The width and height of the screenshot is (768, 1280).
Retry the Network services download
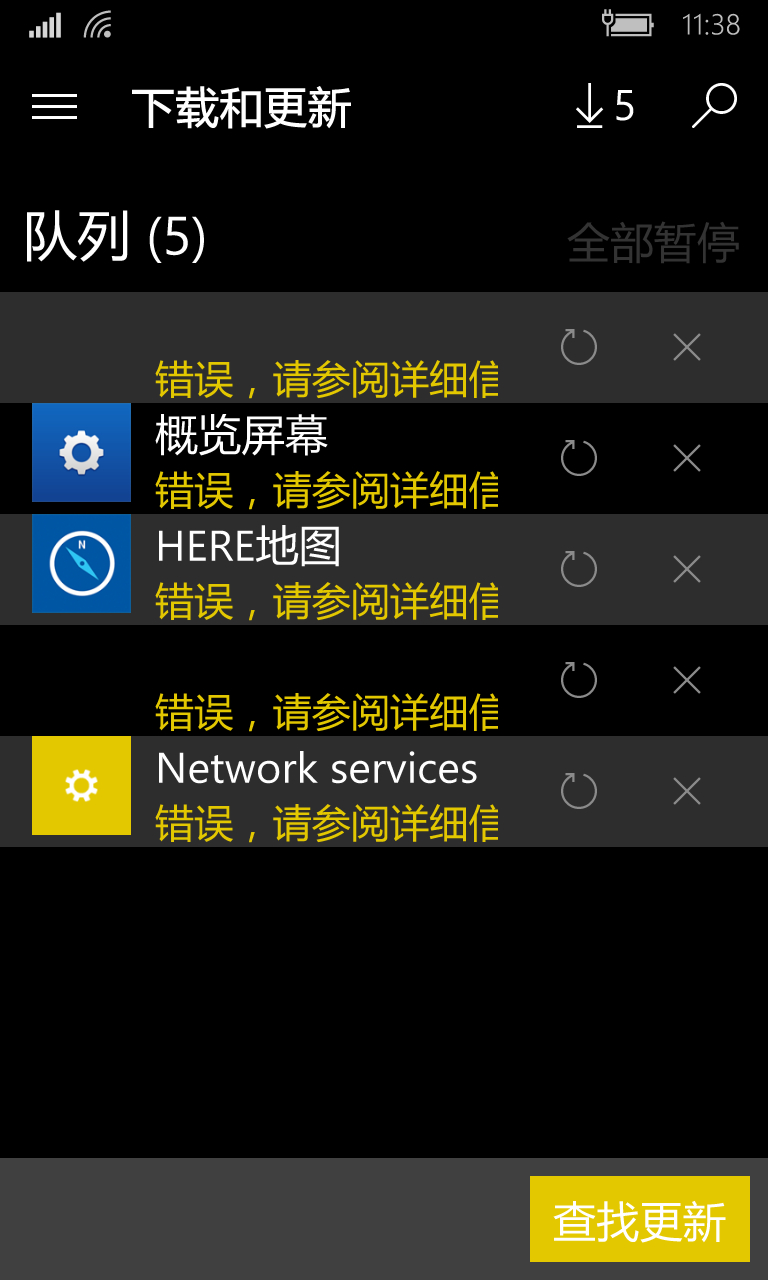click(x=578, y=791)
